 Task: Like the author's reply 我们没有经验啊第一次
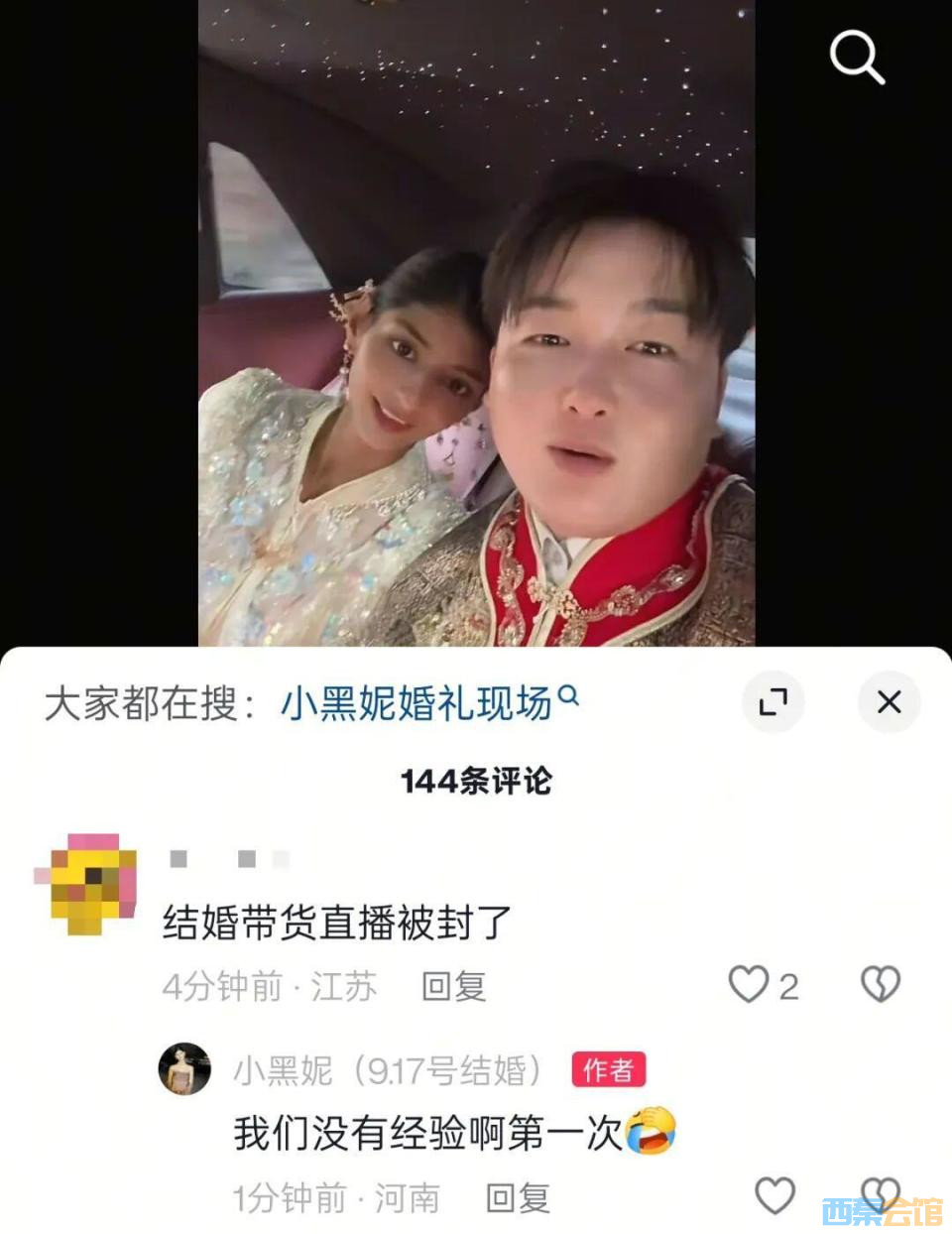[x=774, y=1196]
